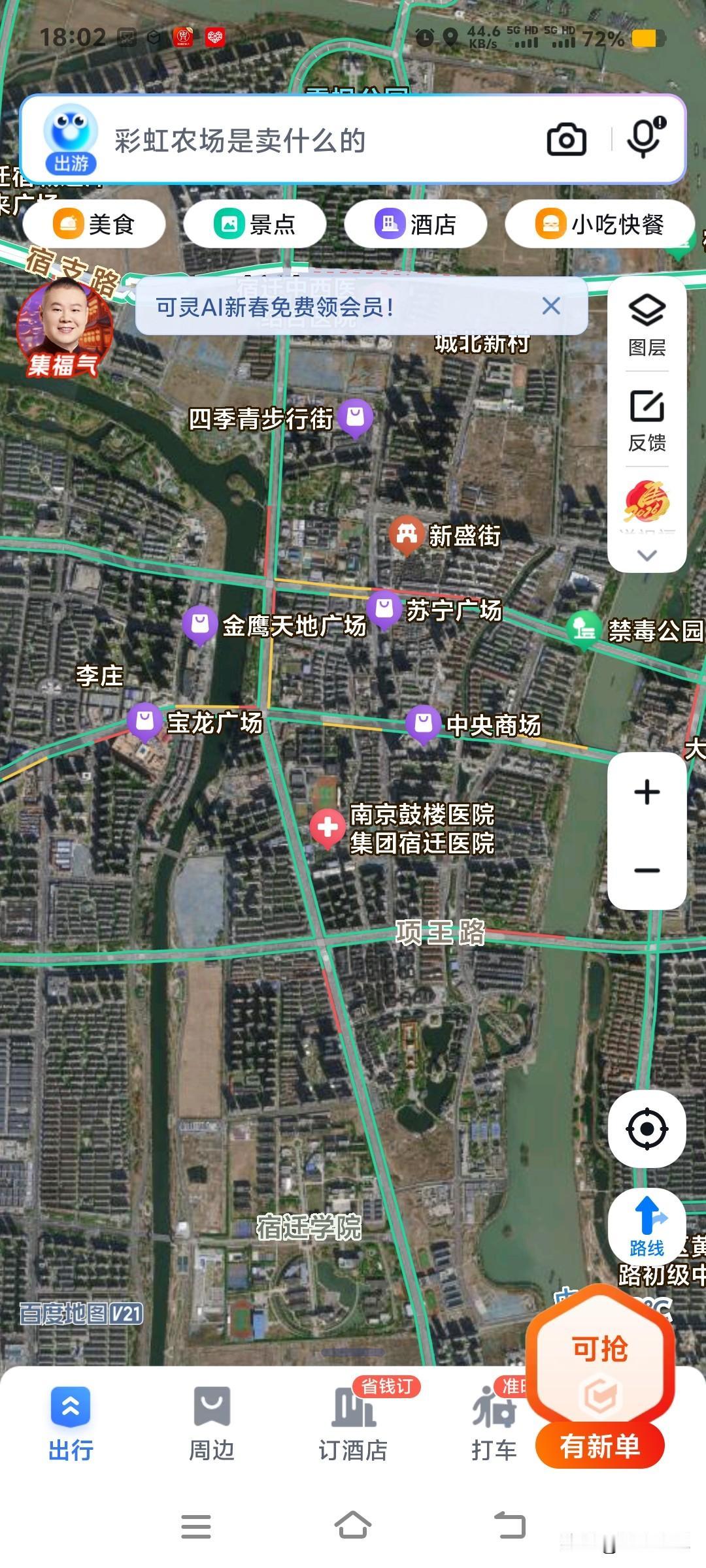Select the 酒店 category chip

(415, 224)
